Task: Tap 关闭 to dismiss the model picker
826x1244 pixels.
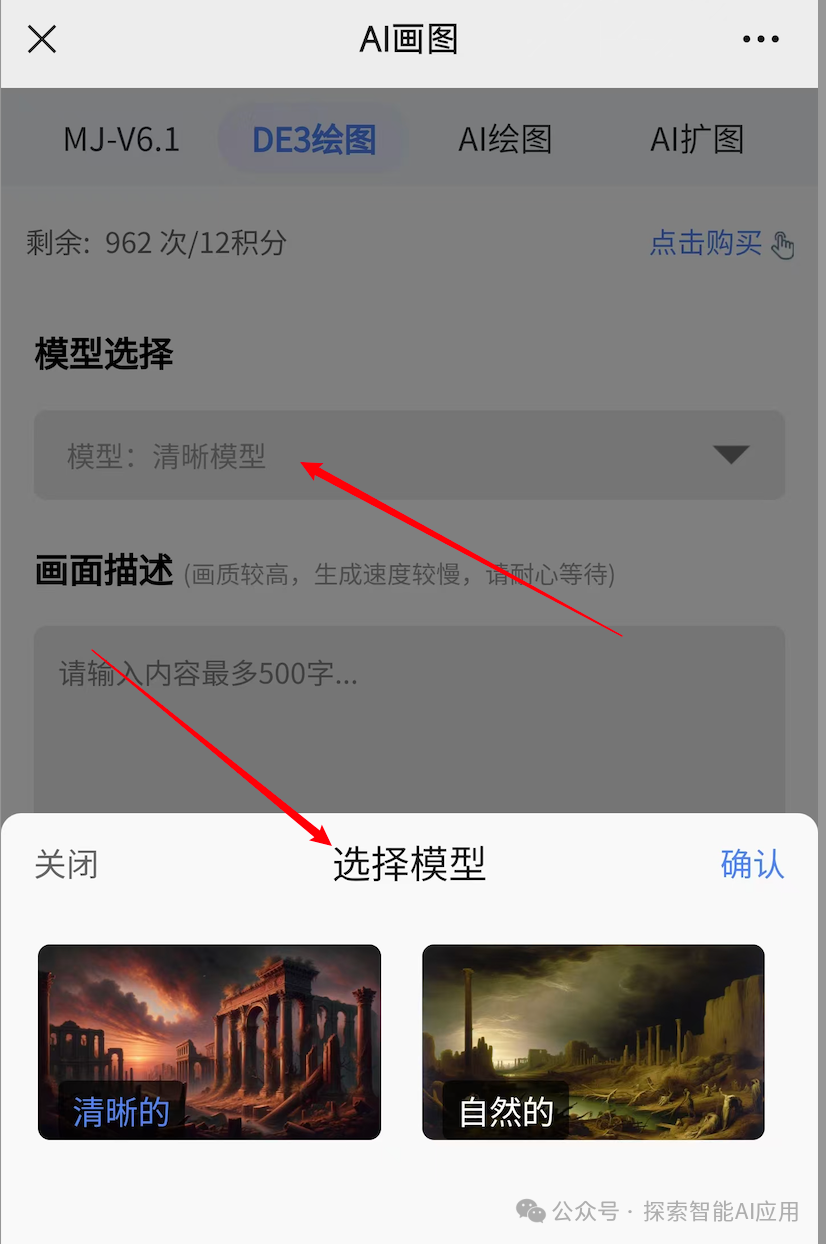Action: tap(66, 864)
